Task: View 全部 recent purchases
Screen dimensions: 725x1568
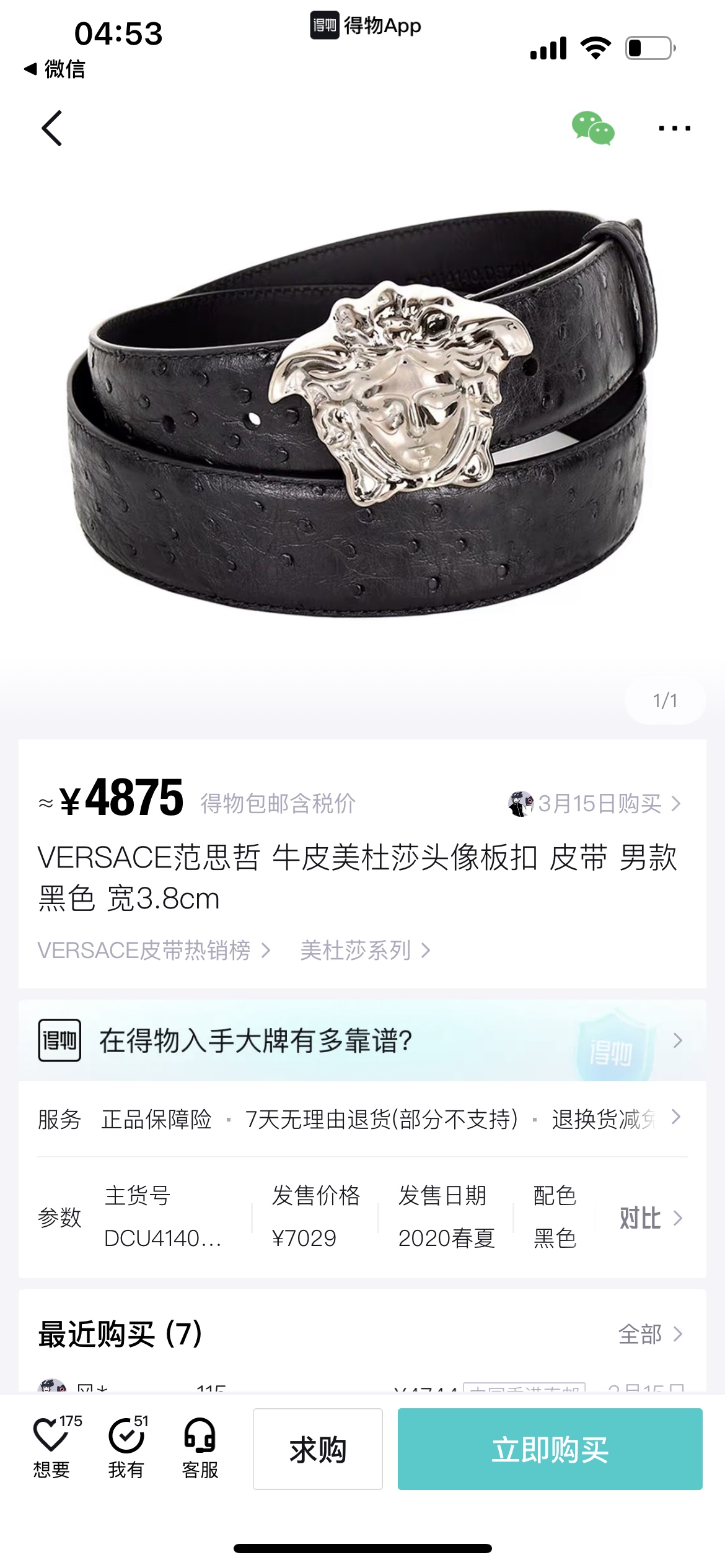Action: pos(649,1334)
